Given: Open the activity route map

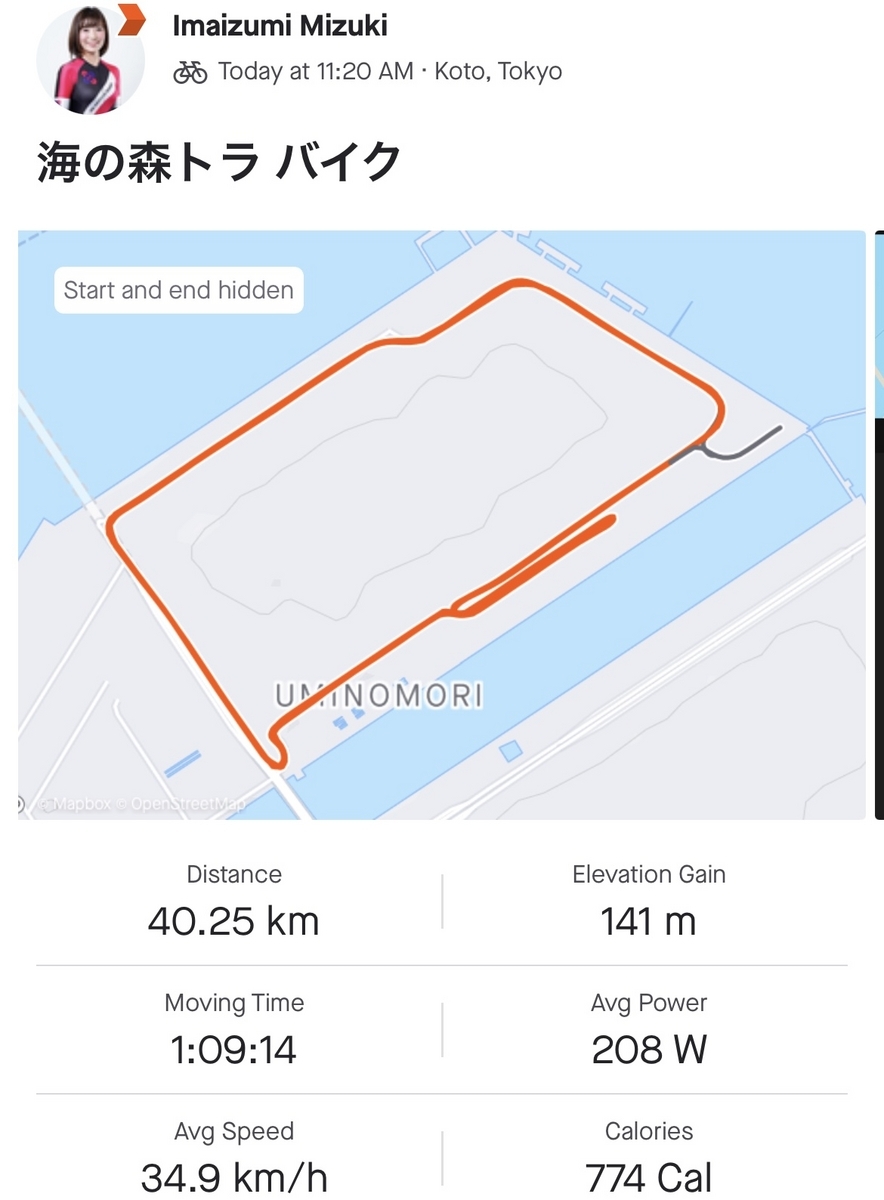Looking at the screenshot, I should coord(442,525).
